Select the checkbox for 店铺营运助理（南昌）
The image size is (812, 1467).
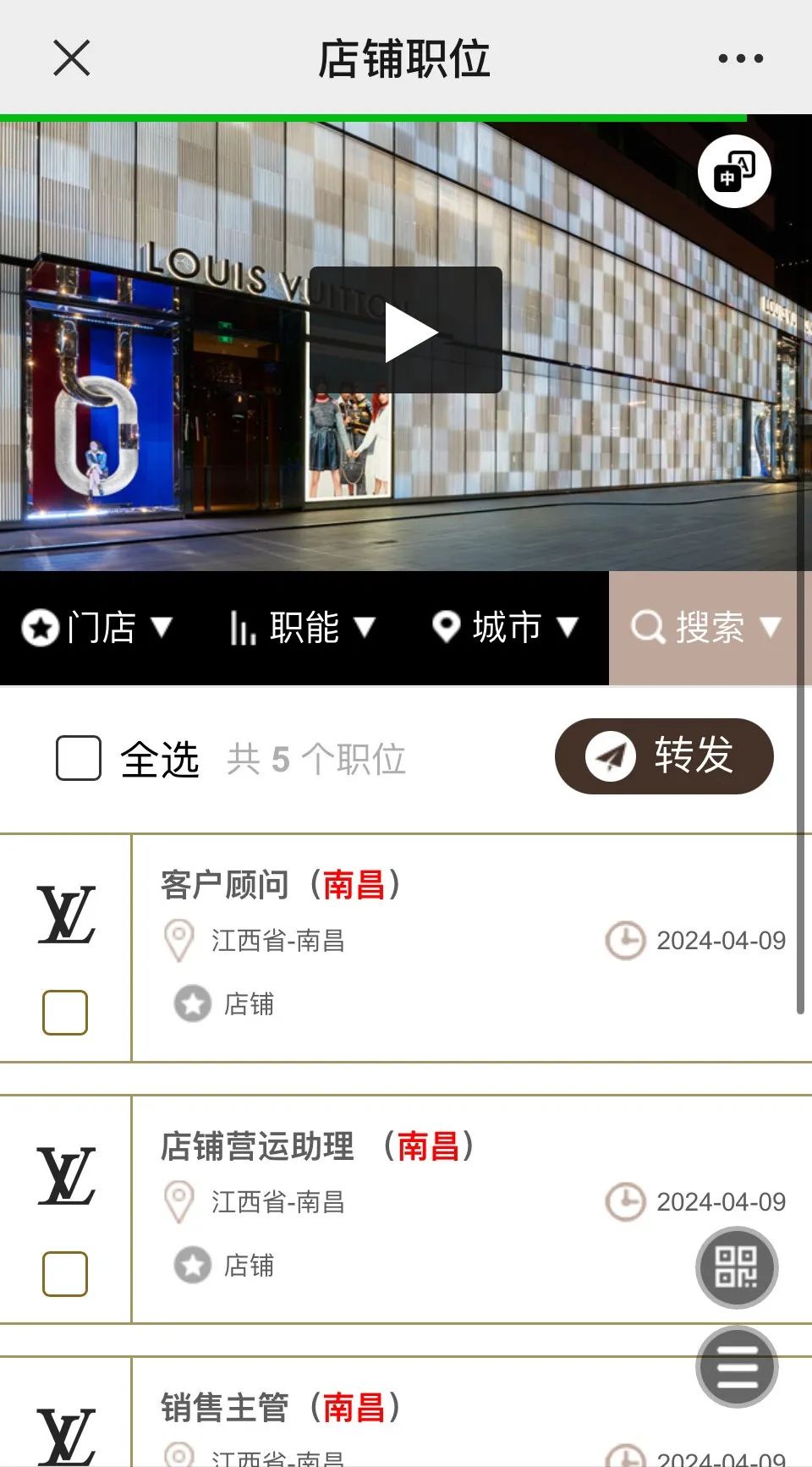tap(65, 1274)
